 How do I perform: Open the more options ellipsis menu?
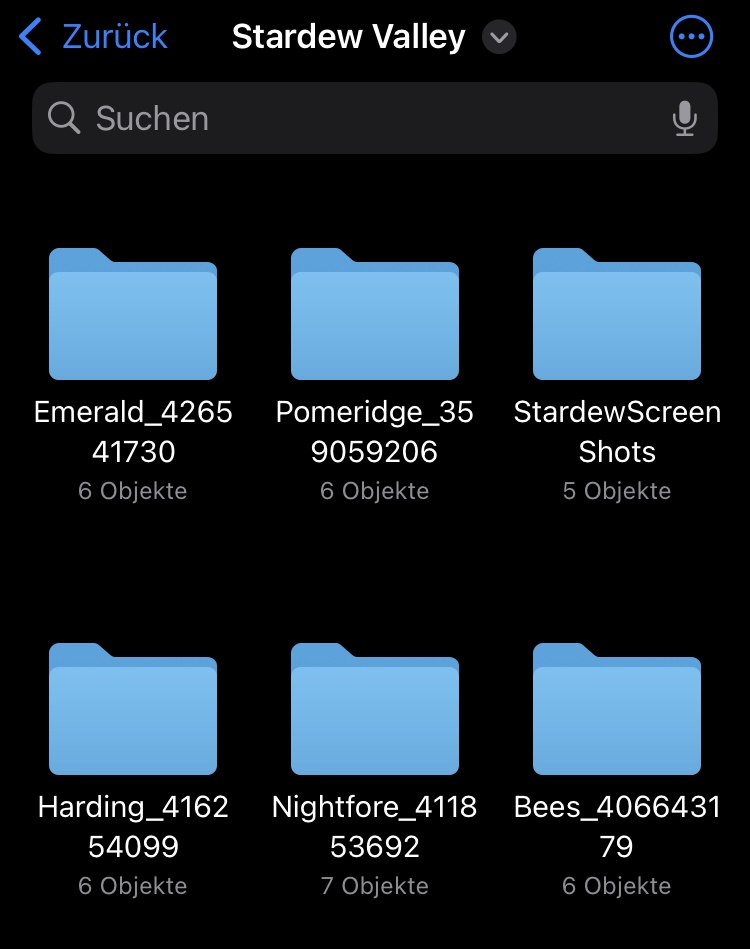[x=691, y=38]
